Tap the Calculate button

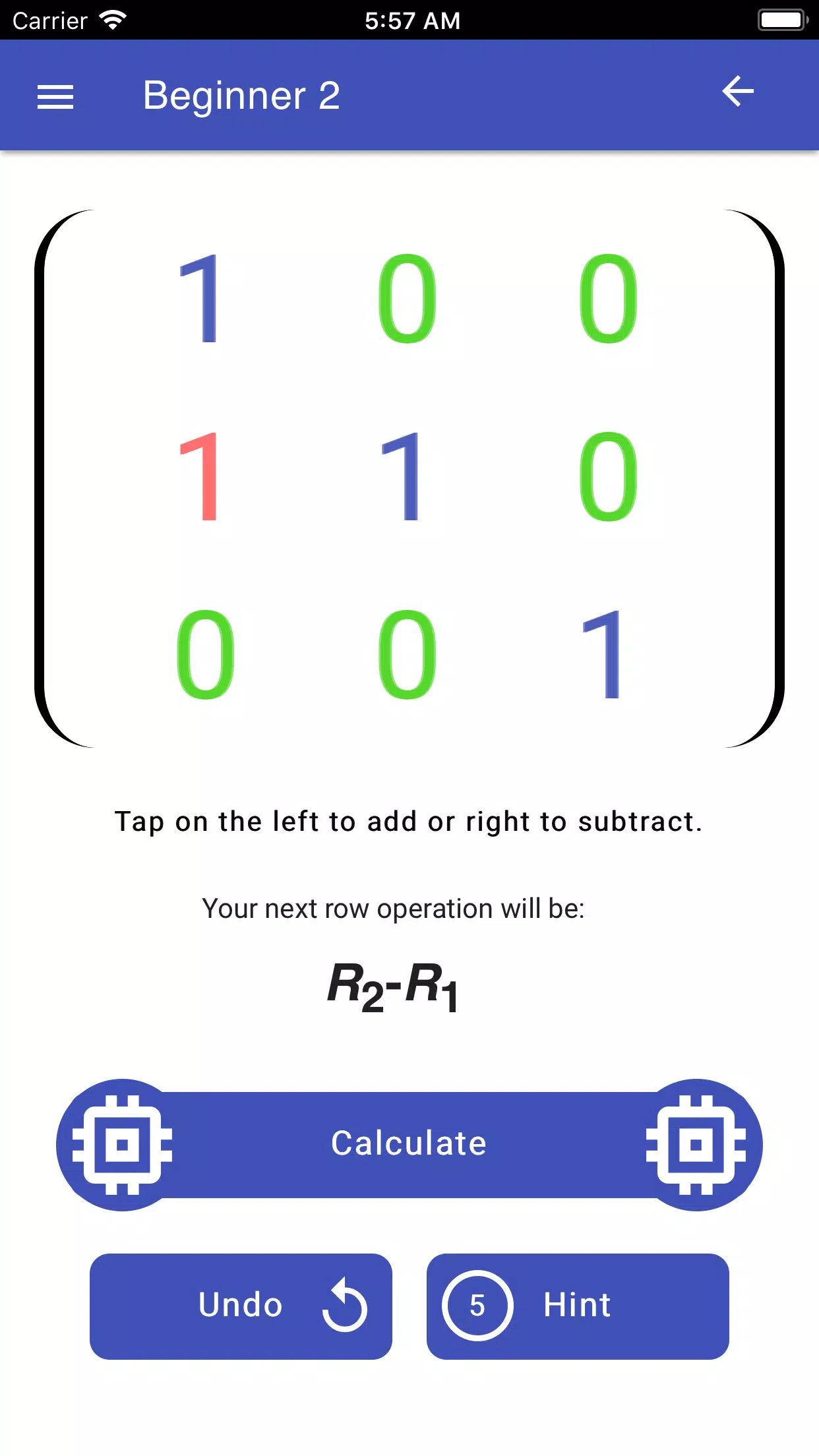click(409, 1144)
